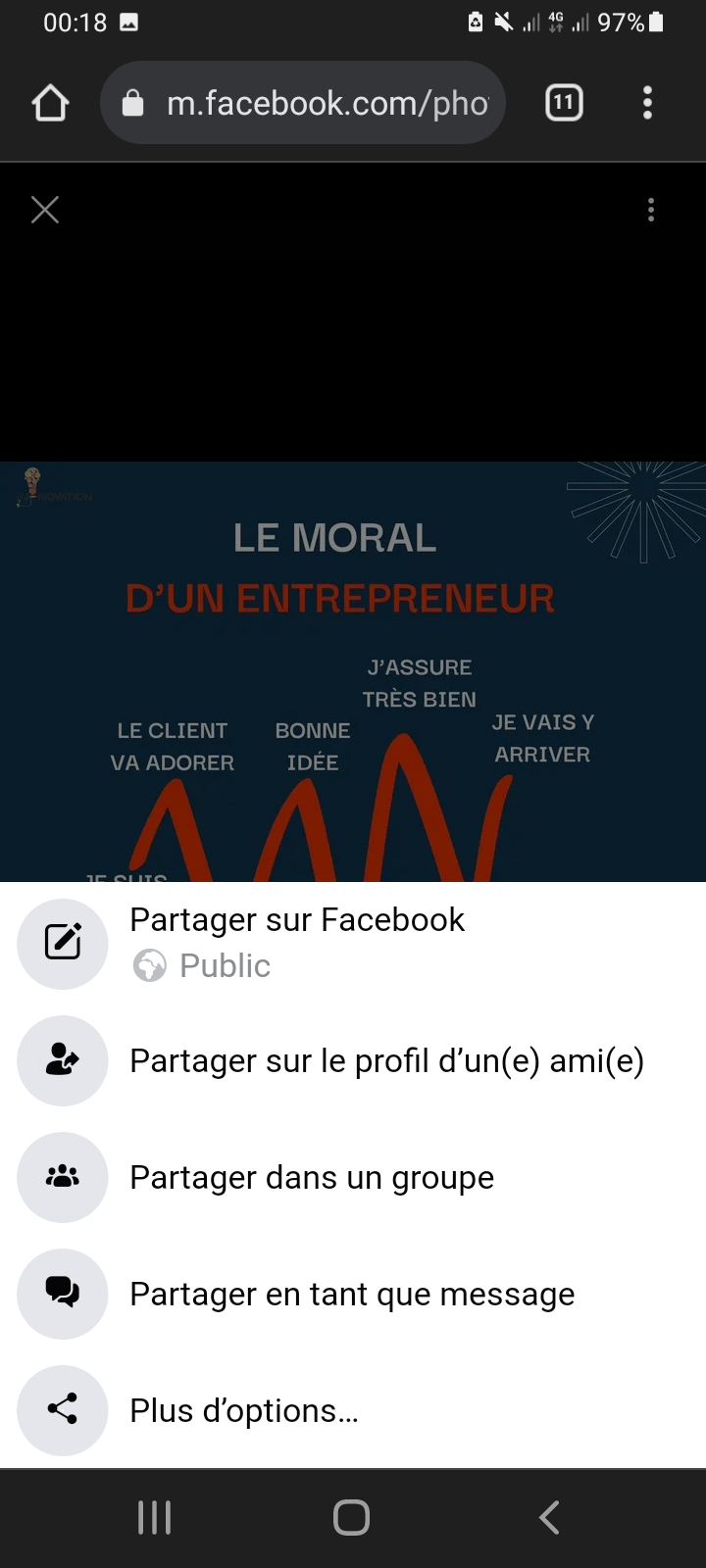The image size is (706, 1568).
Task: Go back with the system back button
Action: [549, 1517]
